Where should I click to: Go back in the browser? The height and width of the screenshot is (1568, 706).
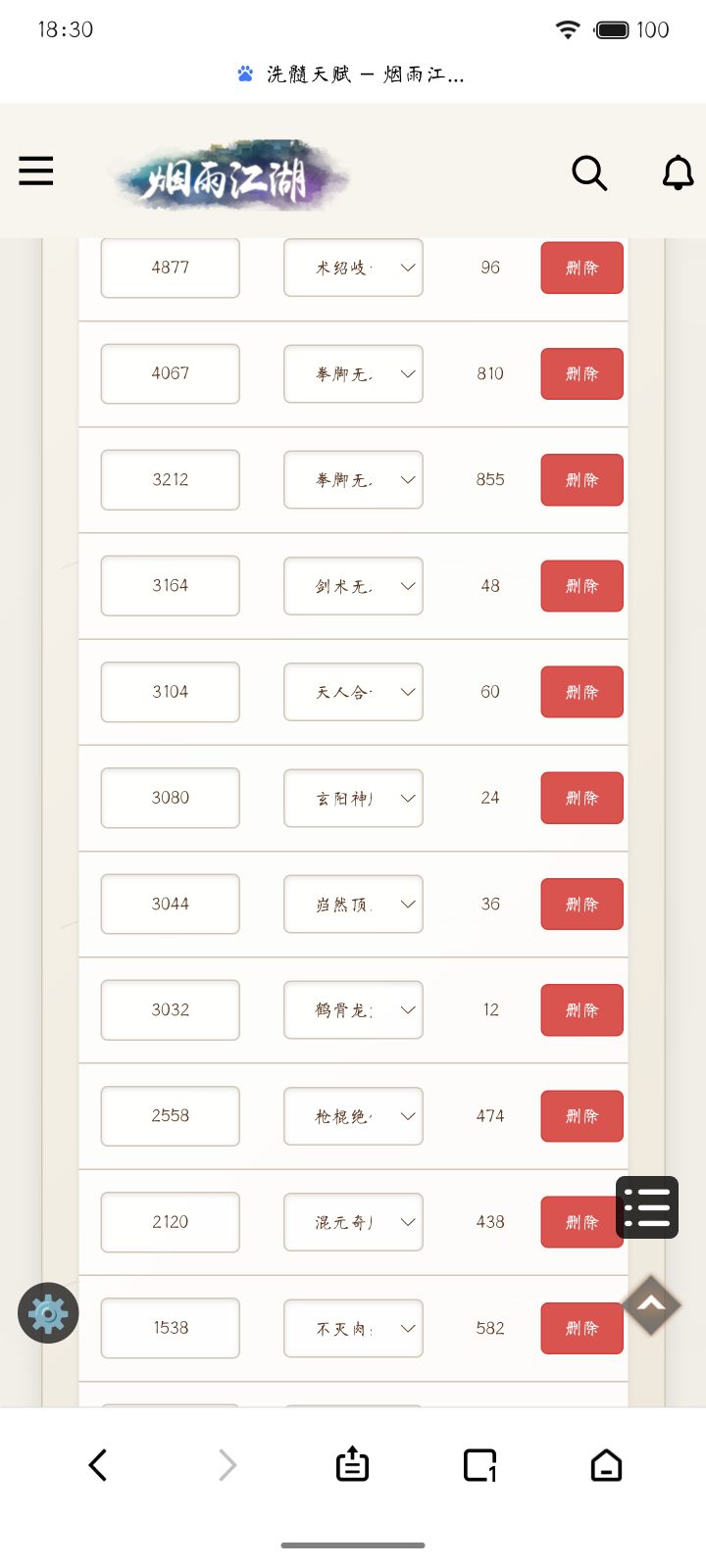point(98,1465)
